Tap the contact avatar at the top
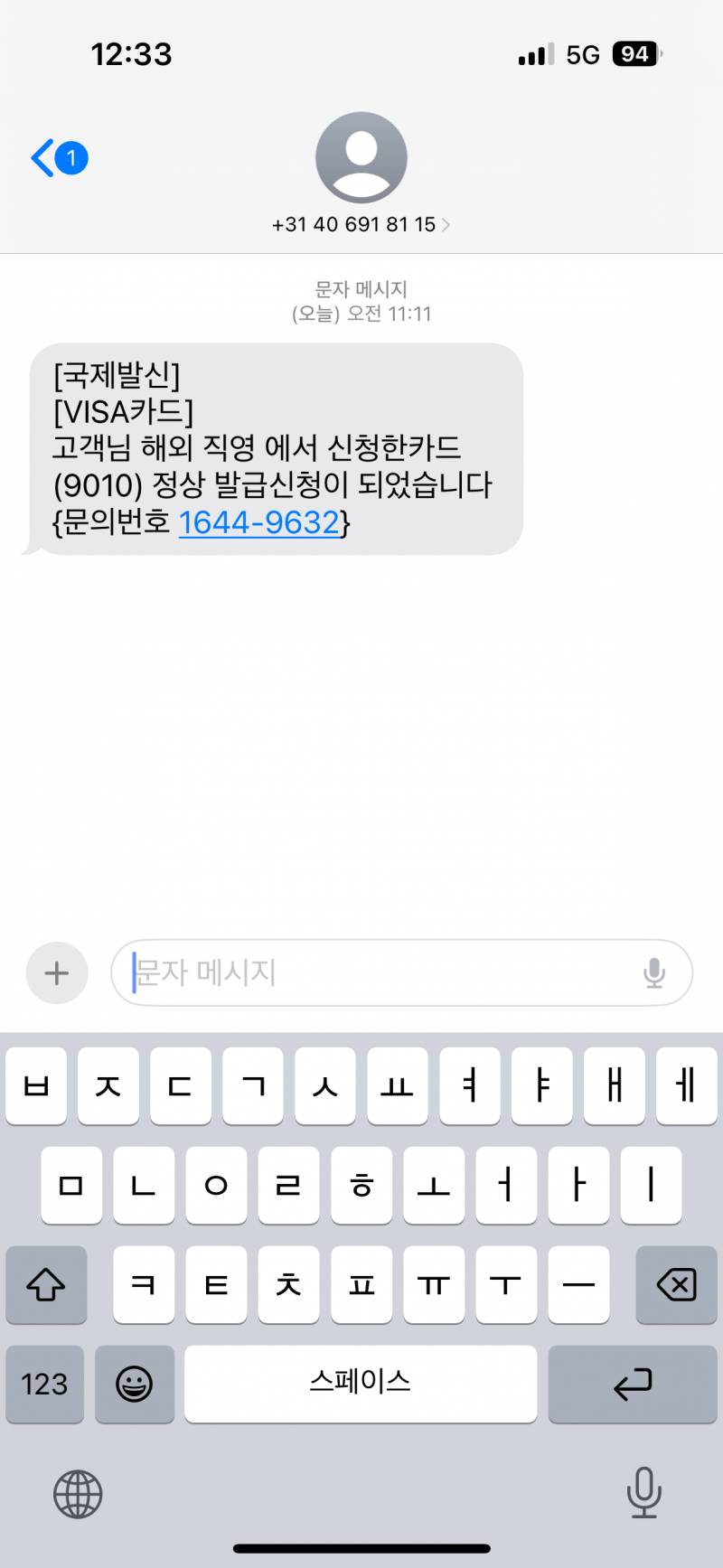The image size is (723, 1568). click(361, 156)
